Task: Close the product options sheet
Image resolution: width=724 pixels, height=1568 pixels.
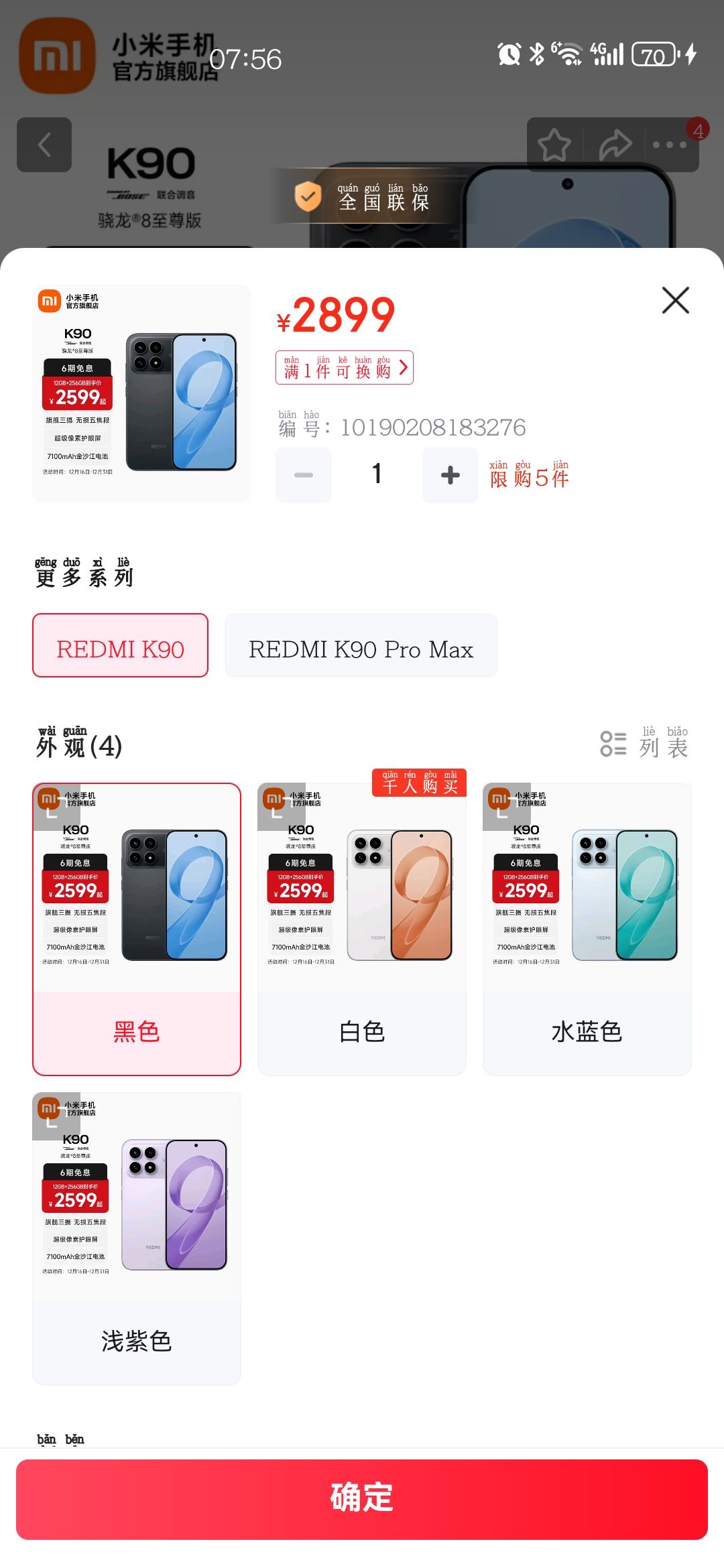Action: point(675,300)
